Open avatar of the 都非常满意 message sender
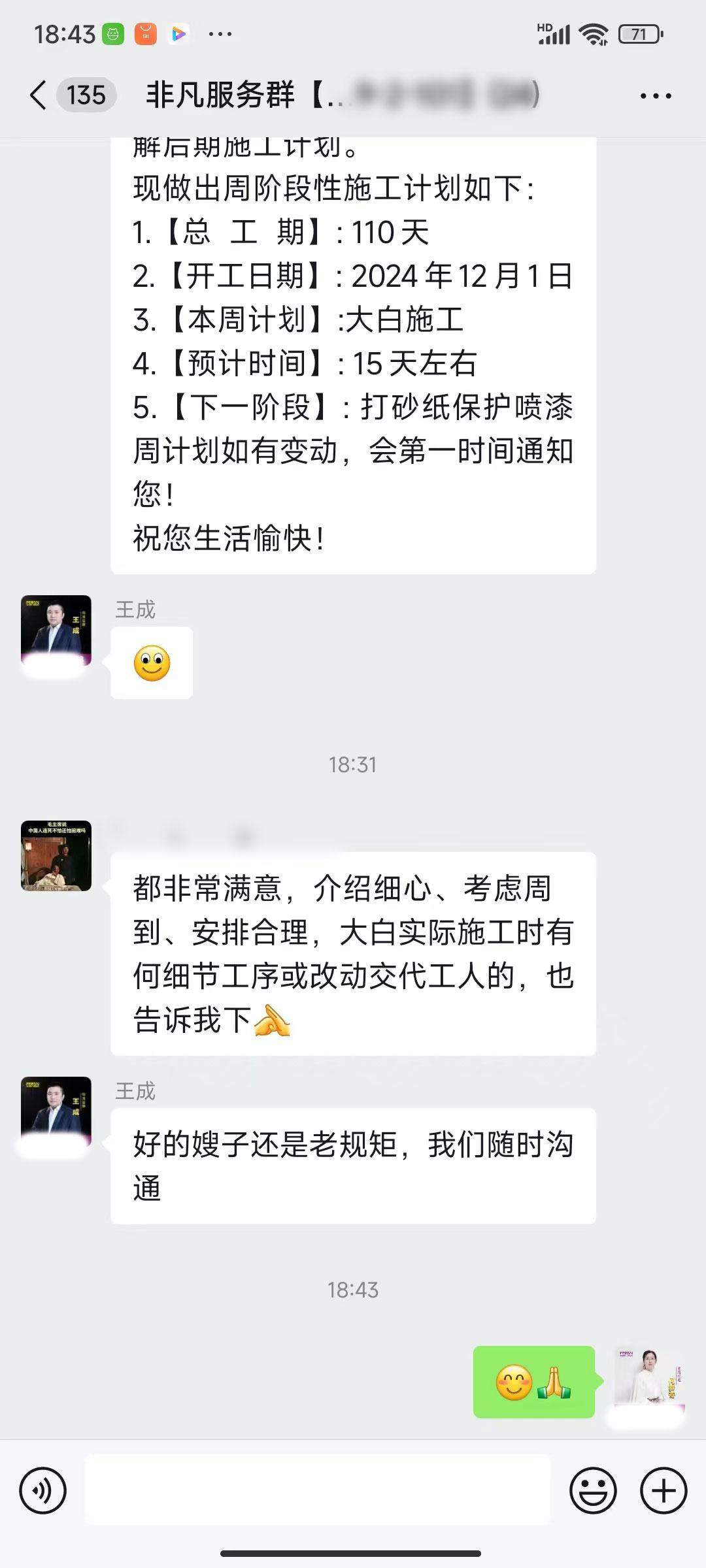The image size is (706, 1568). click(56, 856)
